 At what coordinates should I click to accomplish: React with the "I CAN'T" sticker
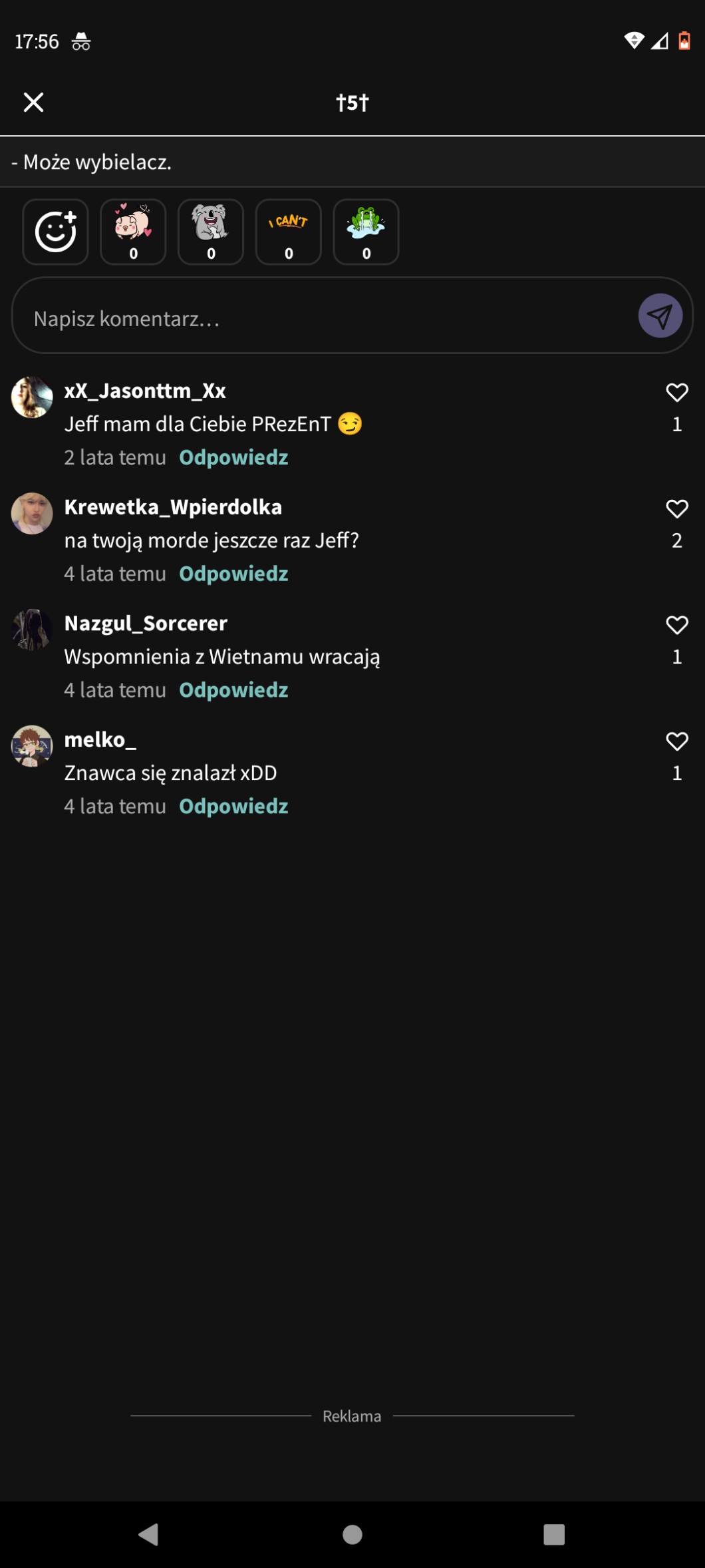coord(289,232)
